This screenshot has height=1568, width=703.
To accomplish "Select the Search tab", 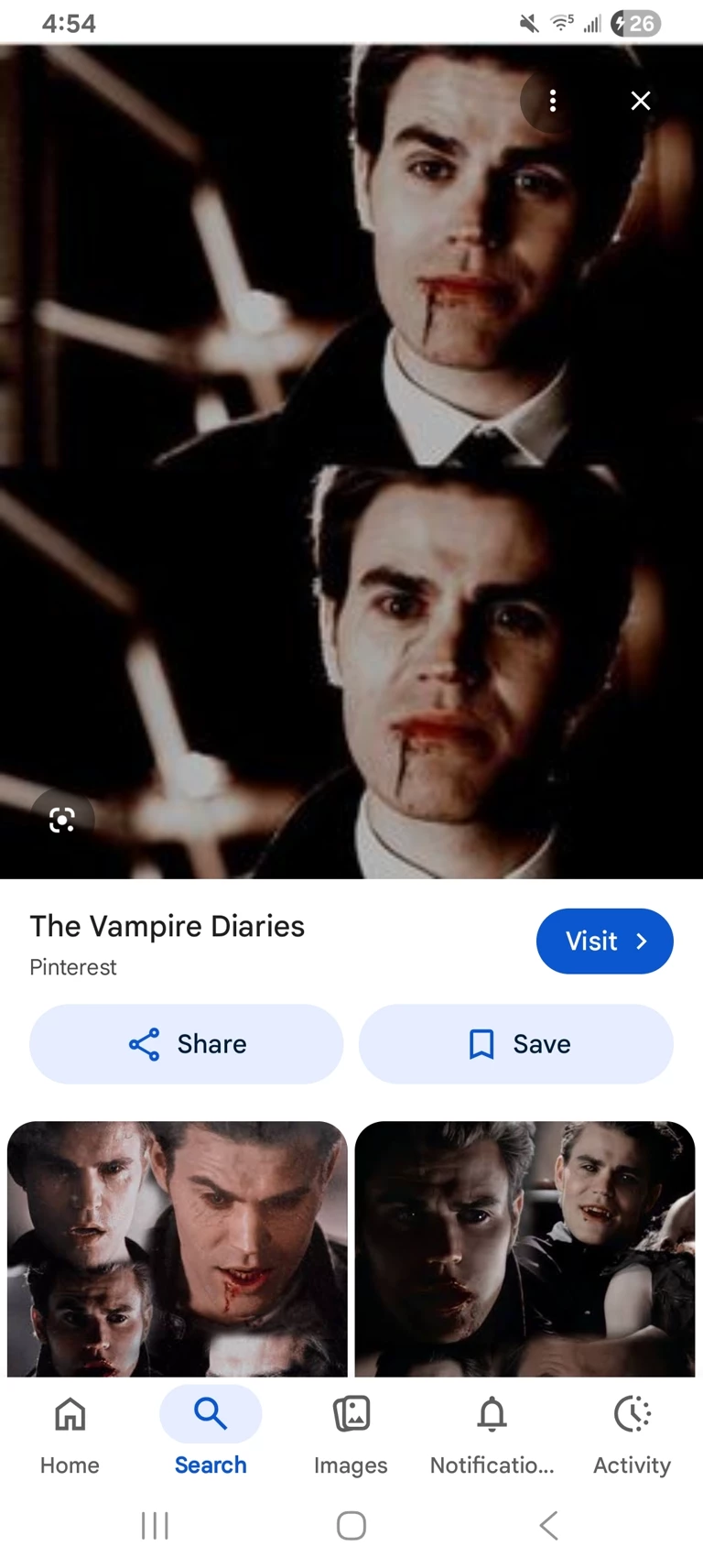I will 211,1433.
